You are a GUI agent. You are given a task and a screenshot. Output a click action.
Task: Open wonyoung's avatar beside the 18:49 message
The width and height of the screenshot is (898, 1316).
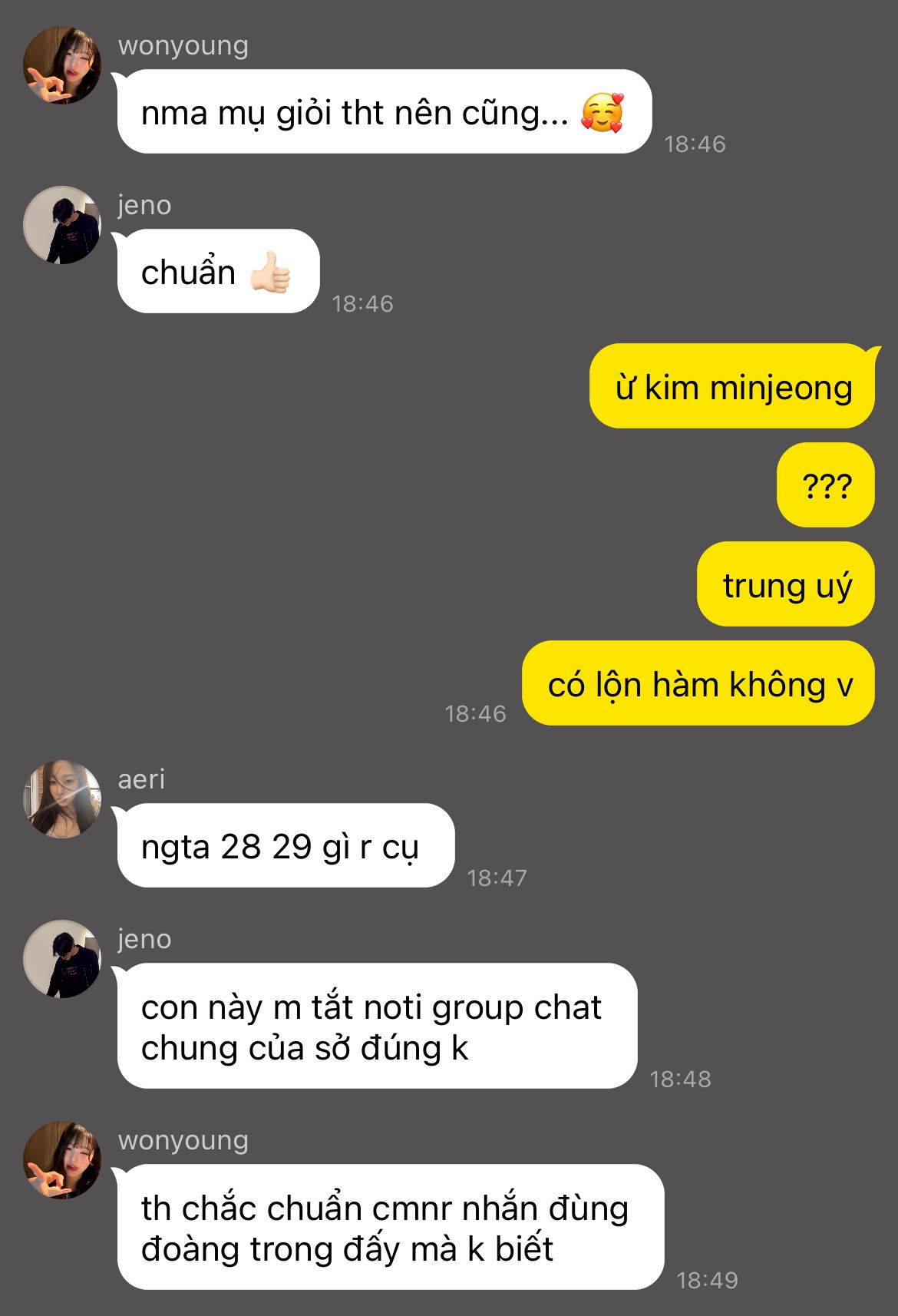(x=62, y=1160)
